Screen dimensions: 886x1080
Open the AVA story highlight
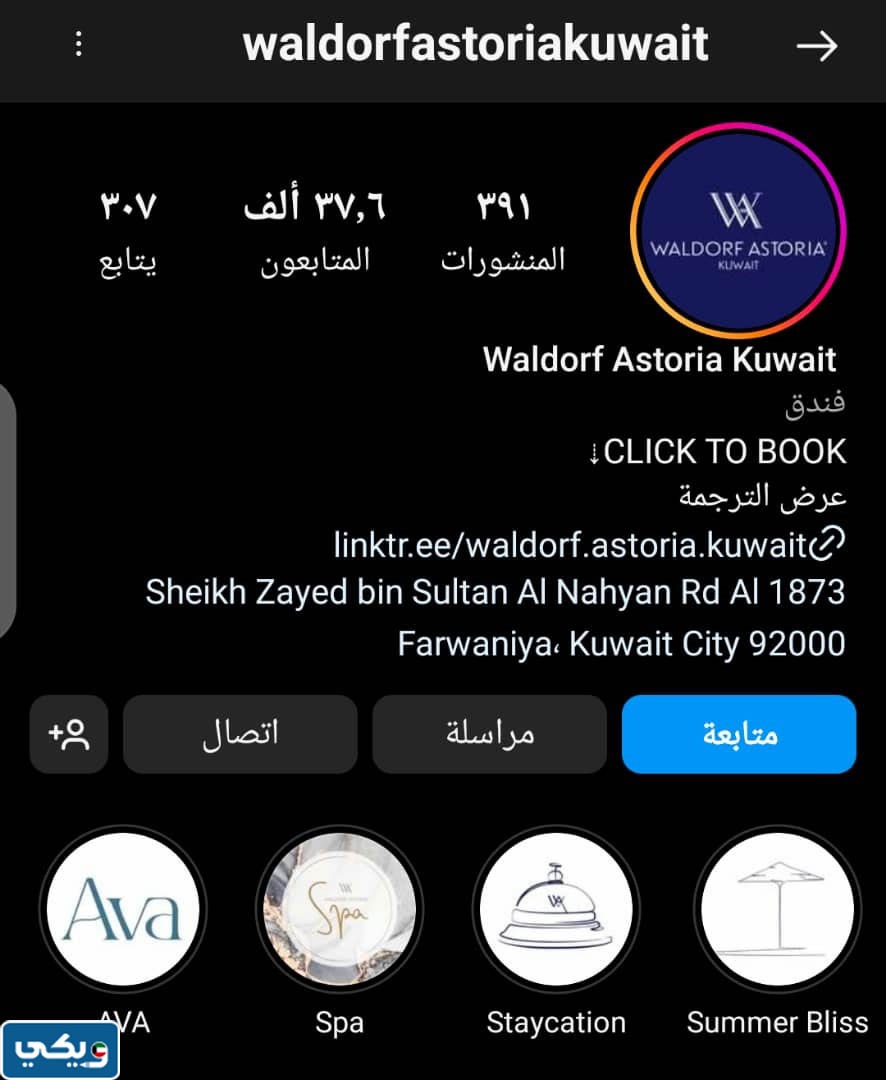(x=122, y=909)
